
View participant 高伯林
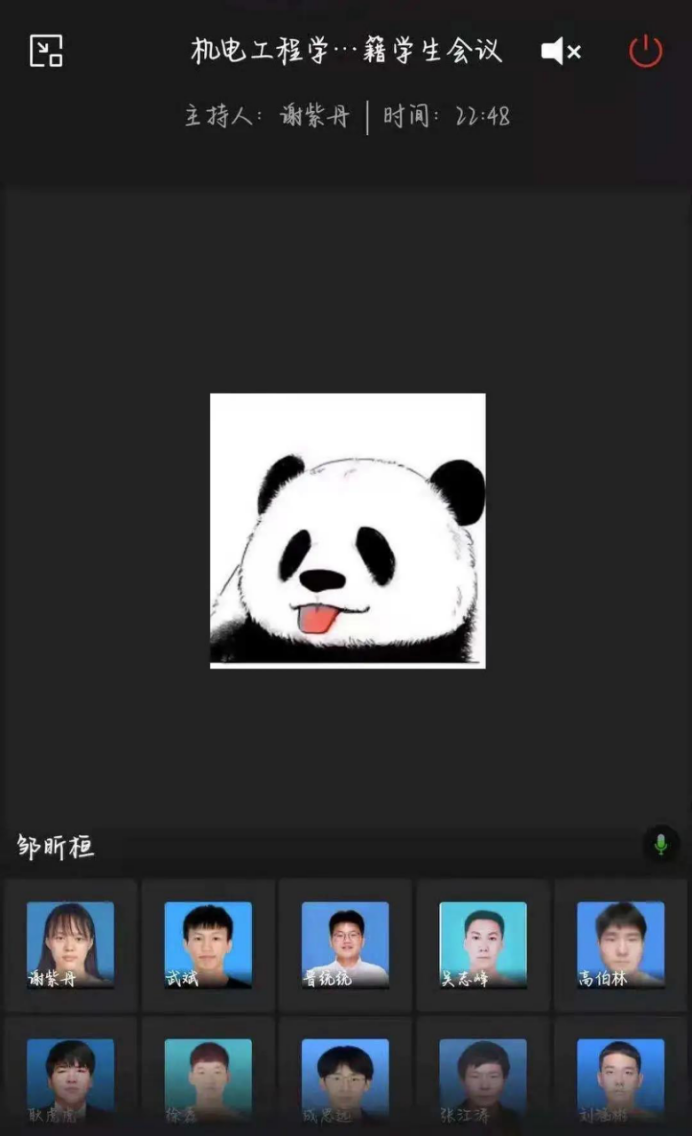click(620, 945)
